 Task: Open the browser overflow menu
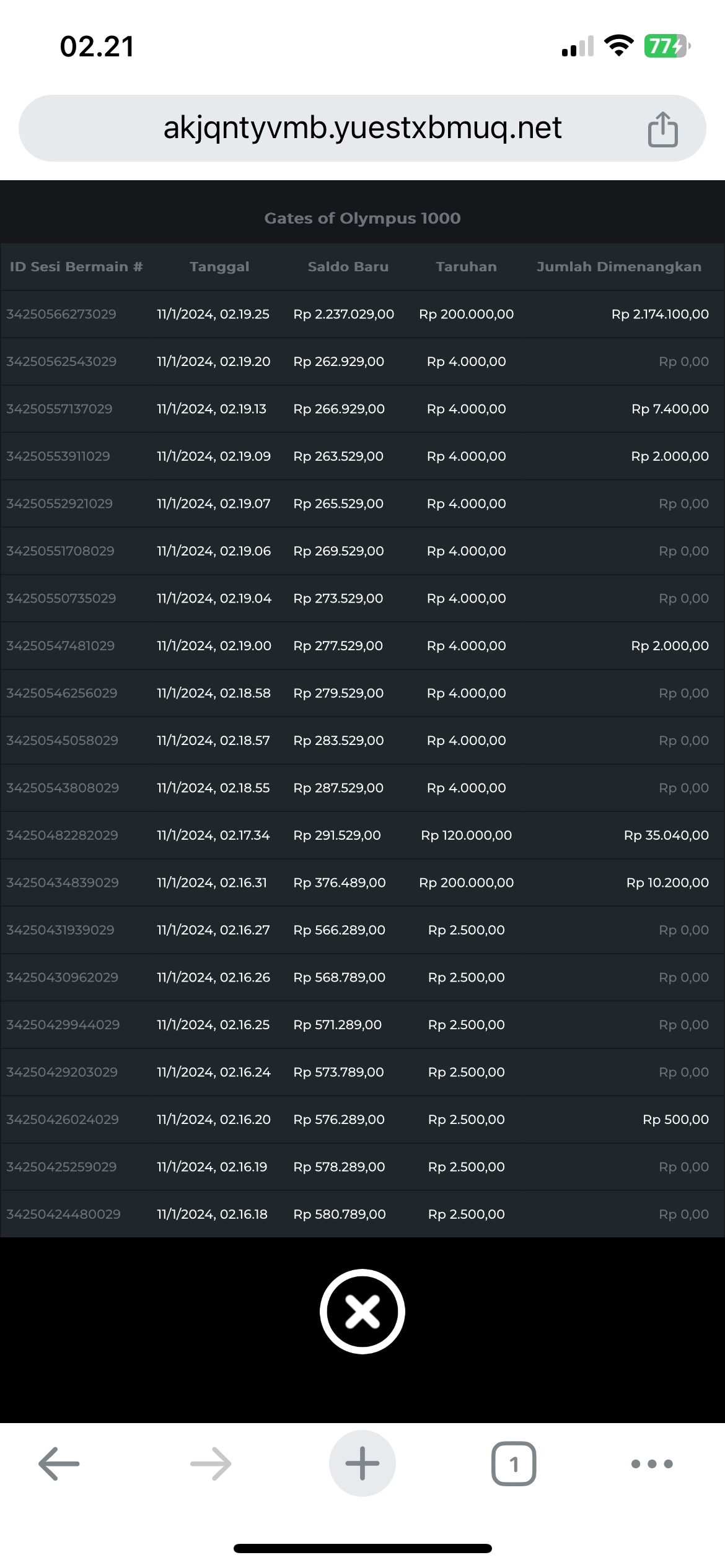point(651,1463)
